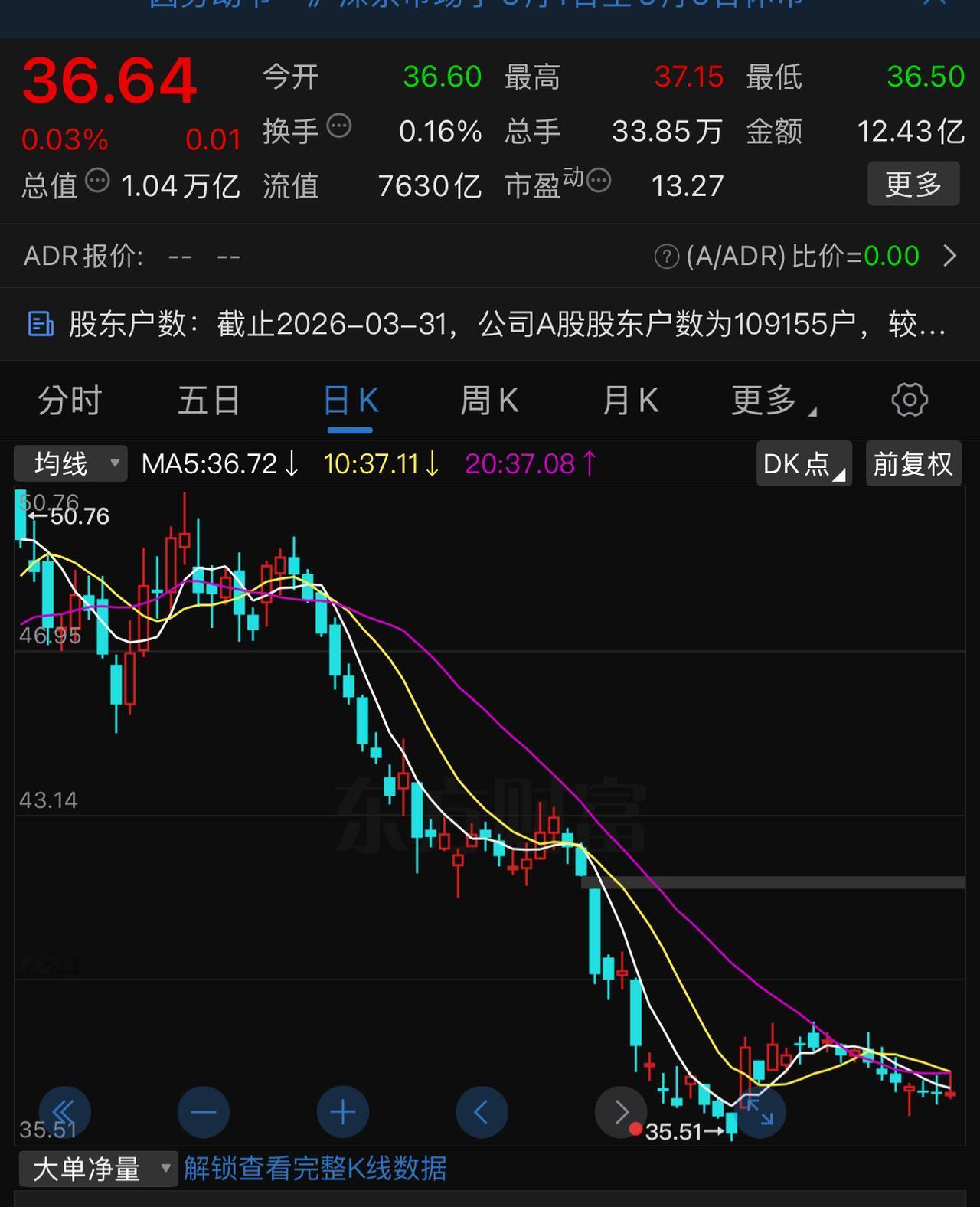Click the 股东户数 document icon

pos(41,323)
